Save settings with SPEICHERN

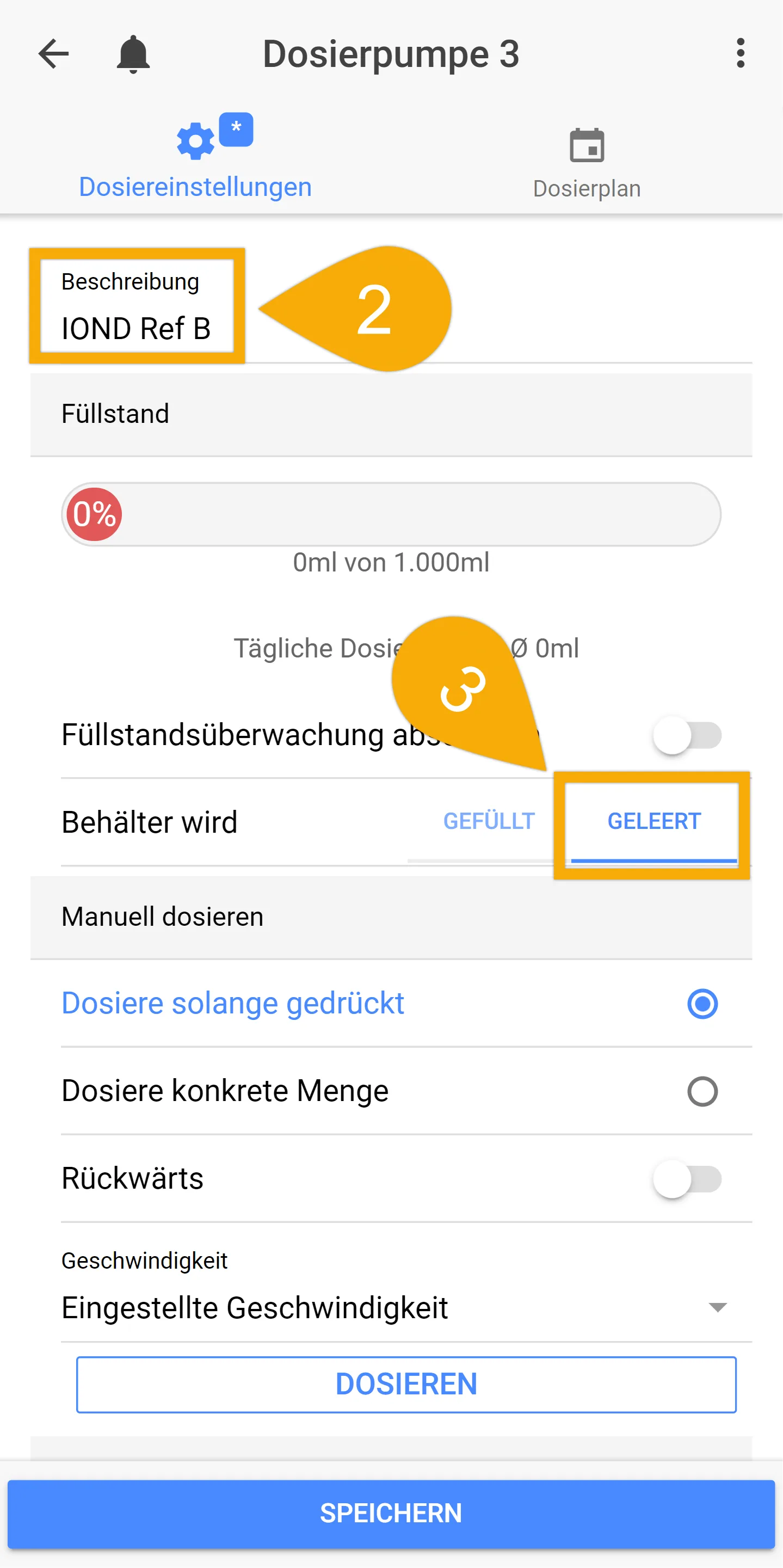pyautogui.click(x=391, y=1513)
